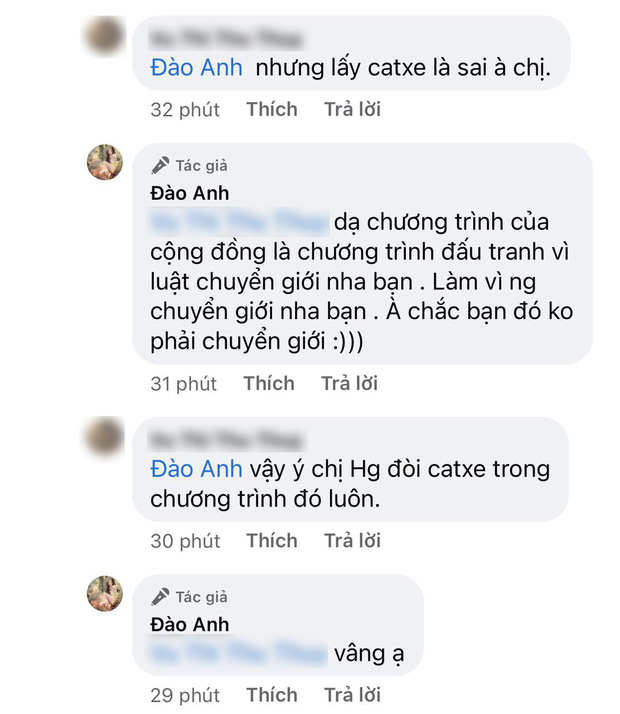Like Đào Anh's comment from 31 phút
Image resolution: width=620 pixels, height=714 pixels.
[268, 383]
